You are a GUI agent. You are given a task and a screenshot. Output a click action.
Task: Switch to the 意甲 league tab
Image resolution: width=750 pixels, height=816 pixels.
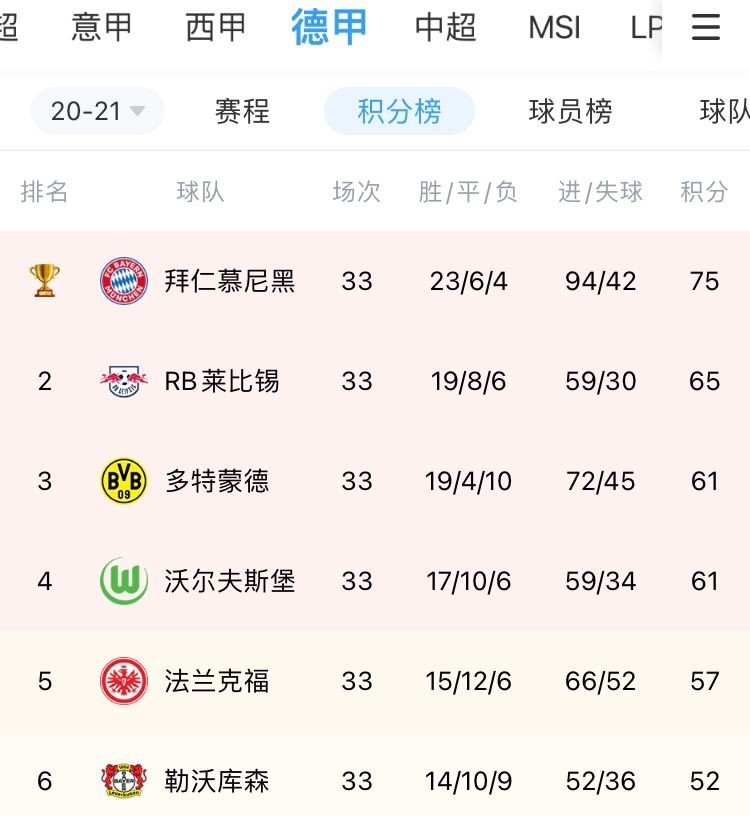click(101, 28)
